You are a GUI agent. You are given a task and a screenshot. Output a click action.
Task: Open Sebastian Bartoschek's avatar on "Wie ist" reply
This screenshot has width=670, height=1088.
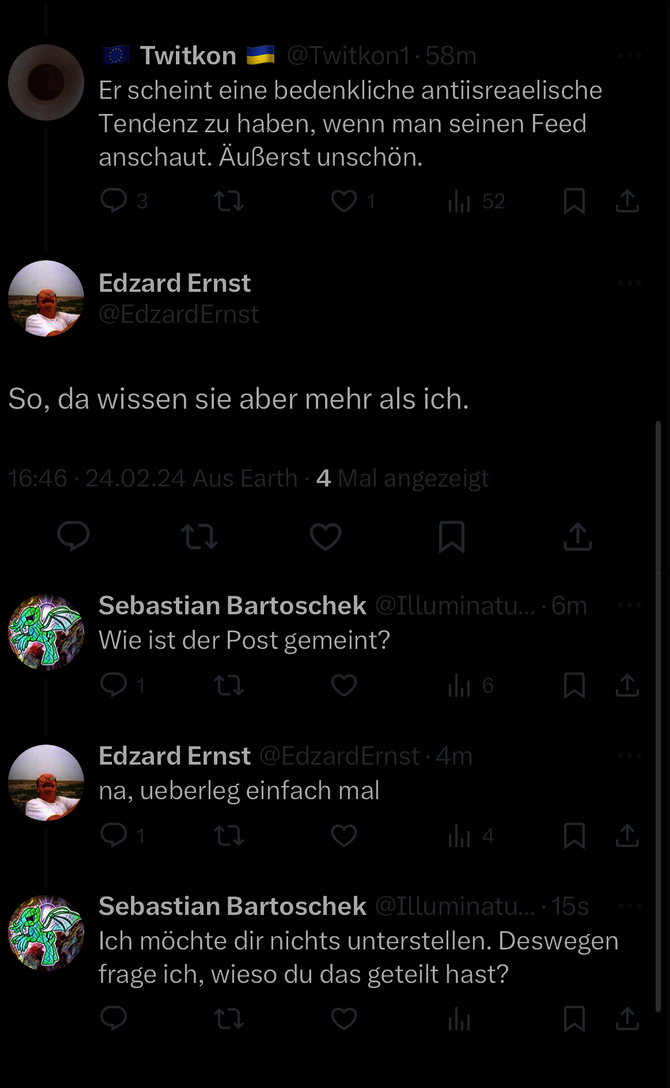(x=46, y=632)
